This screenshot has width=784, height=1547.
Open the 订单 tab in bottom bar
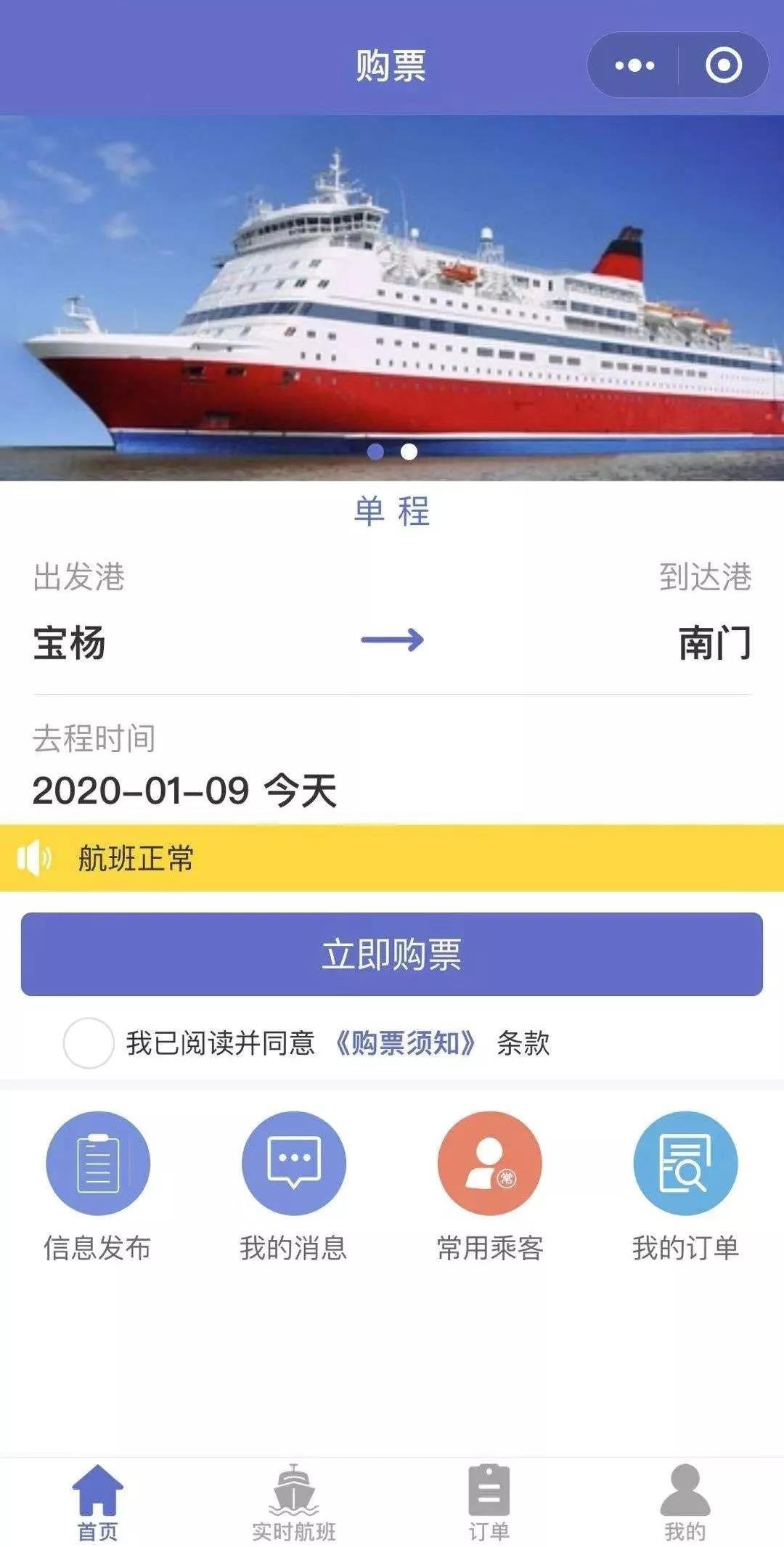coord(489,1501)
